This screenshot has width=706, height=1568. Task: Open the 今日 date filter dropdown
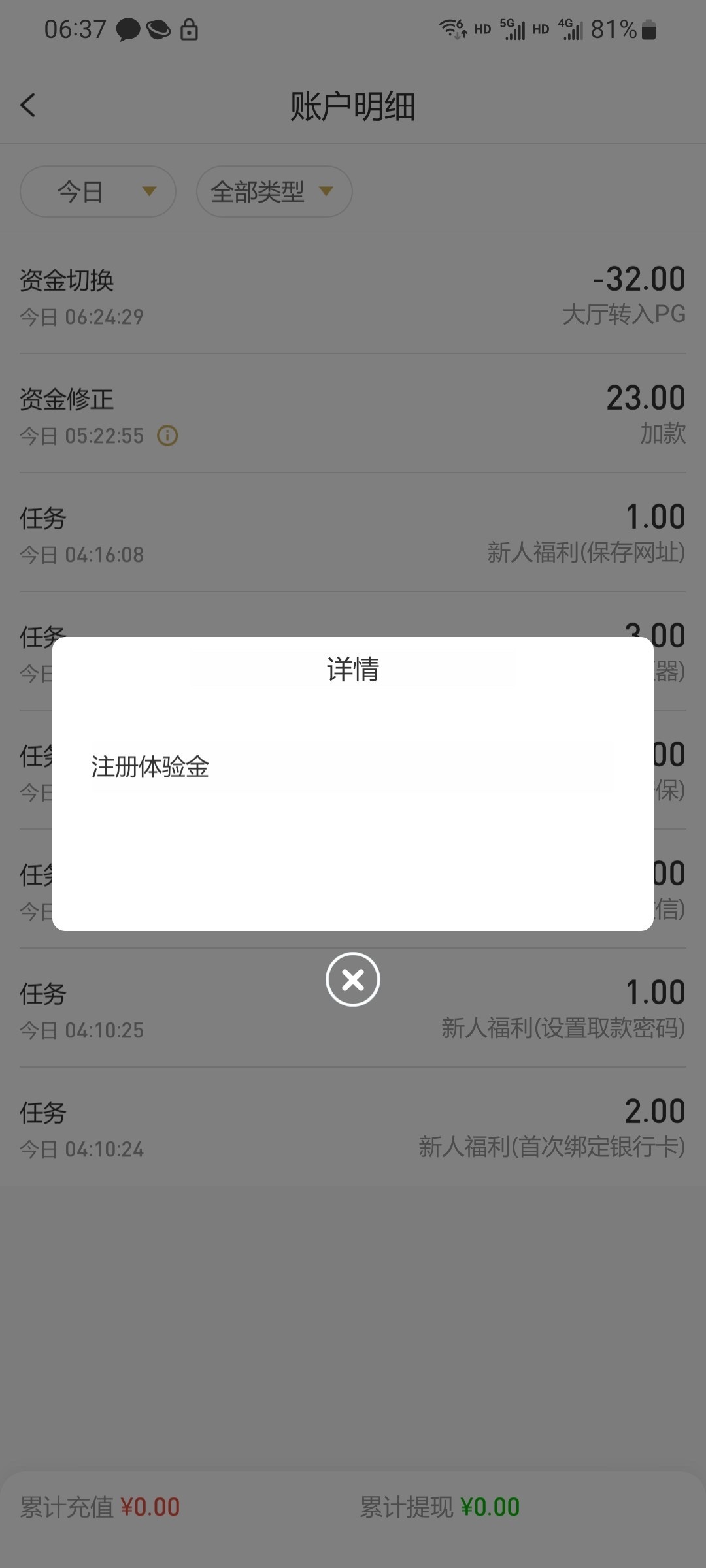click(x=98, y=191)
